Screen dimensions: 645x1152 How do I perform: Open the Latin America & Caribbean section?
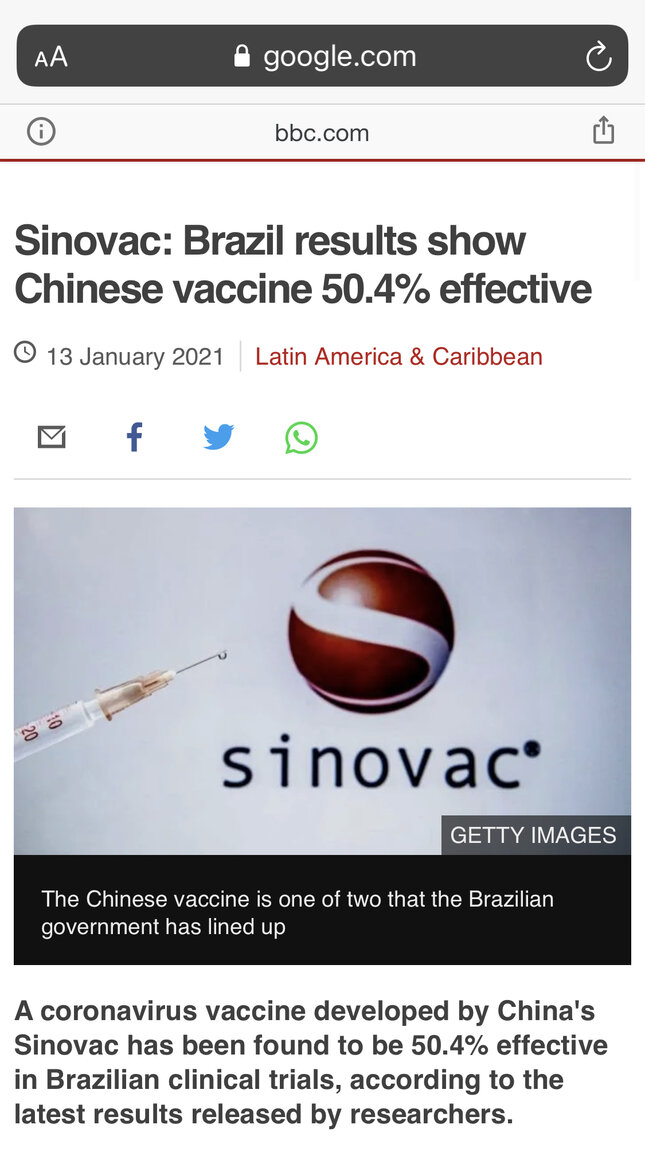click(398, 357)
